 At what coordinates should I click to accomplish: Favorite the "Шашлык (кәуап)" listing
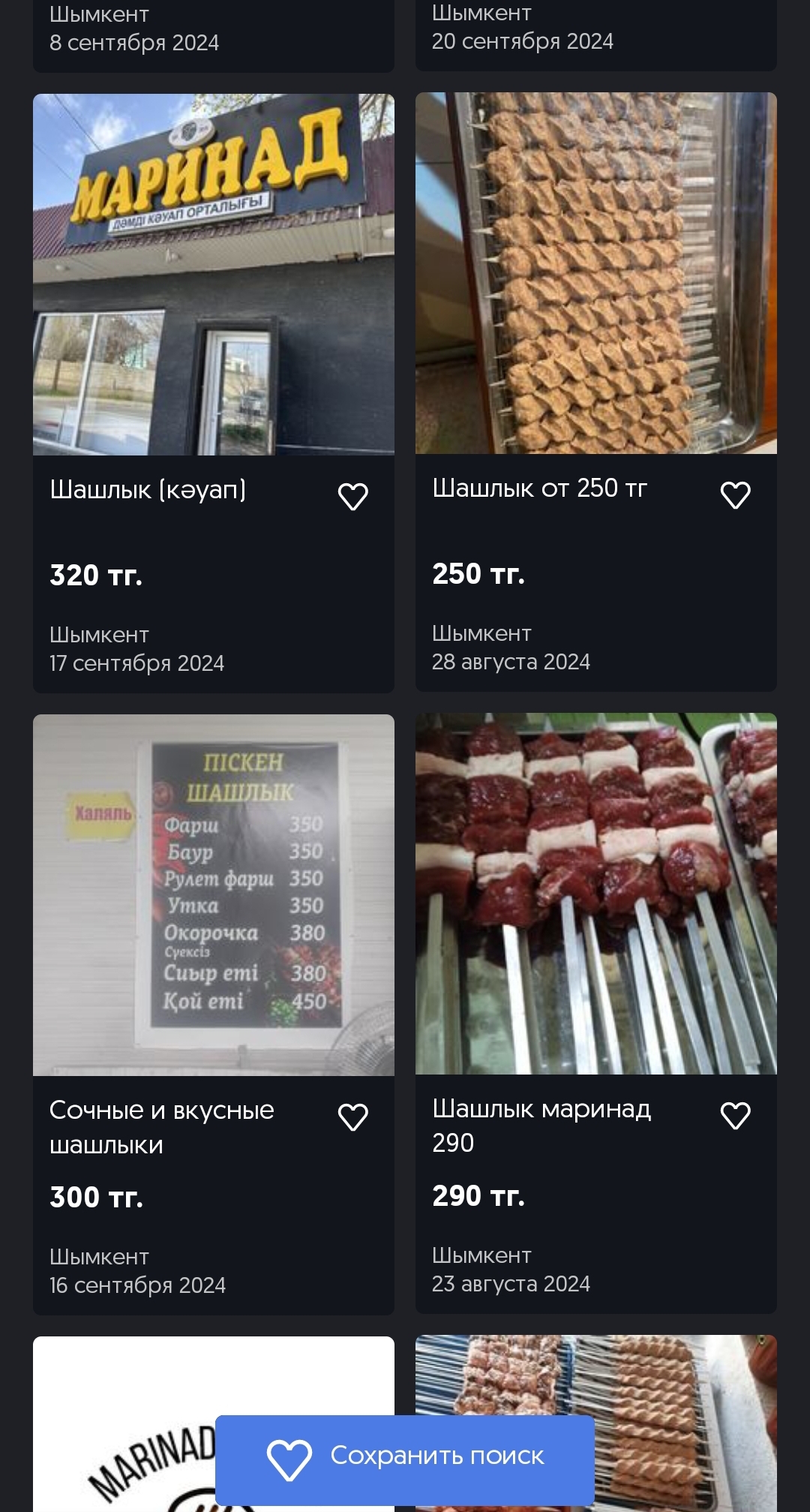(x=352, y=497)
